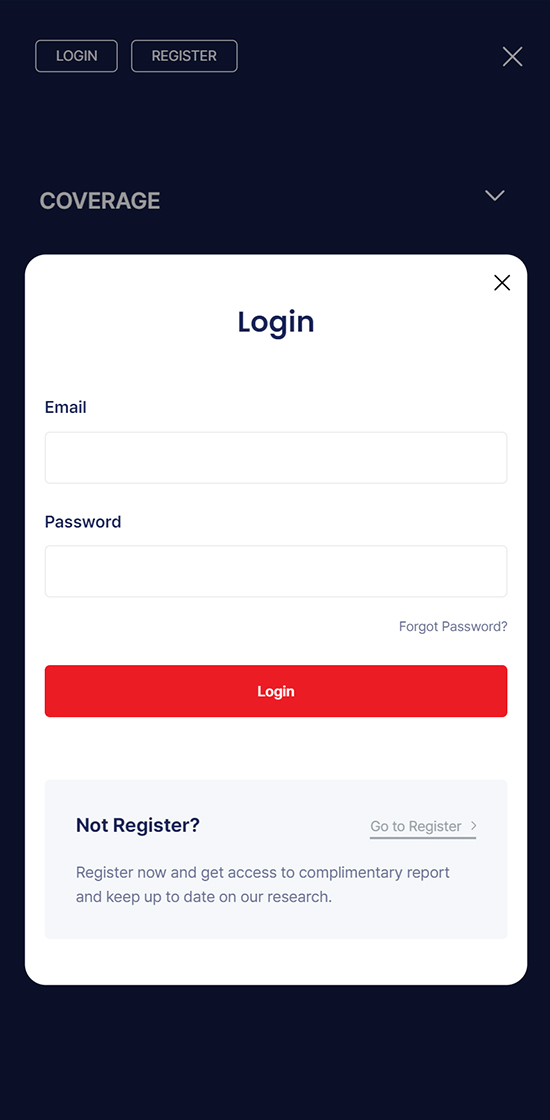Expand the COVERAGE section
Image resolution: width=550 pixels, height=1120 pixels.
(x=495, y=195)
